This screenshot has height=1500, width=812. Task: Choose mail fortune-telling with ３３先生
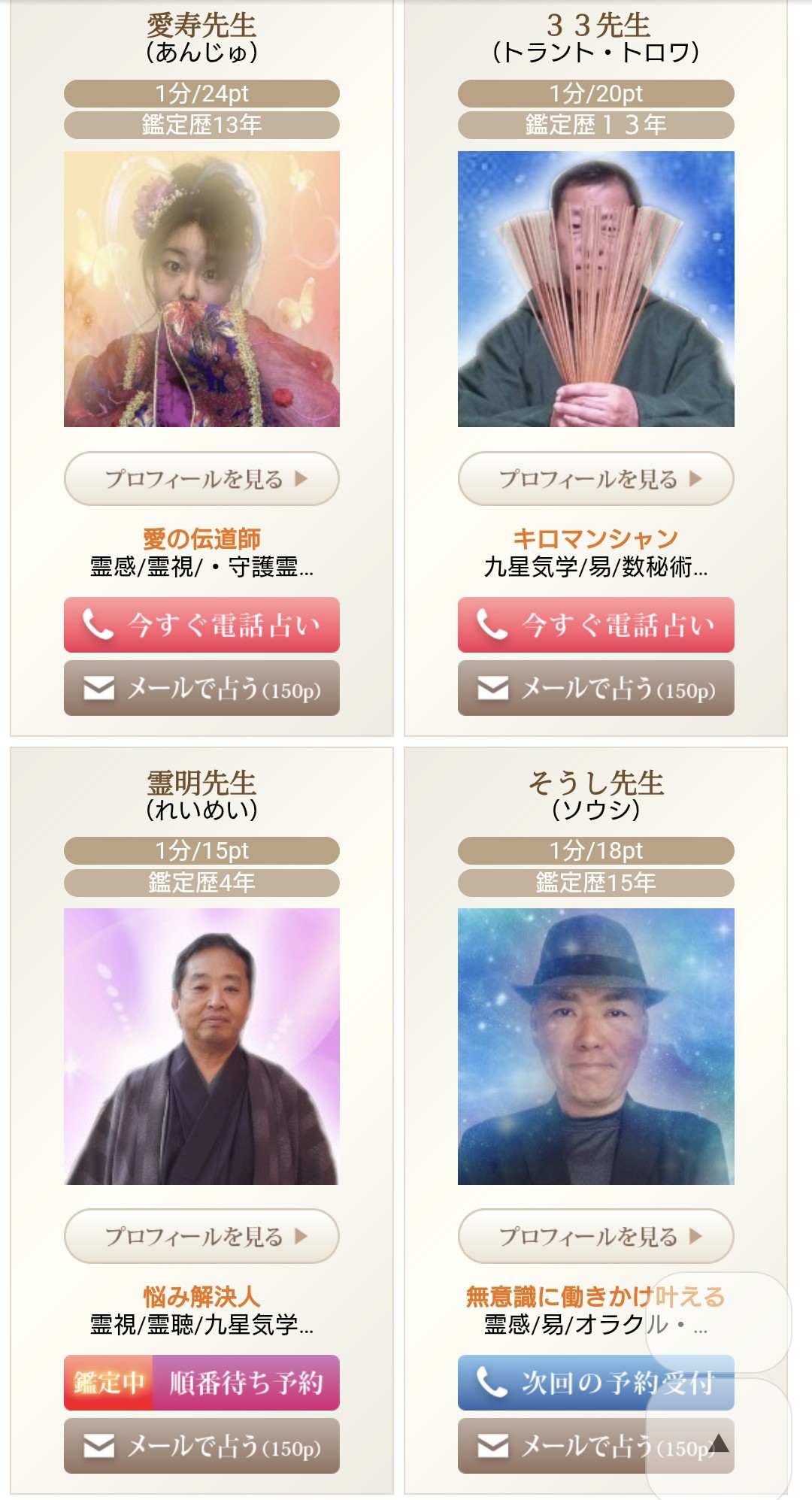pyautogui.click(x=595, y=688)
